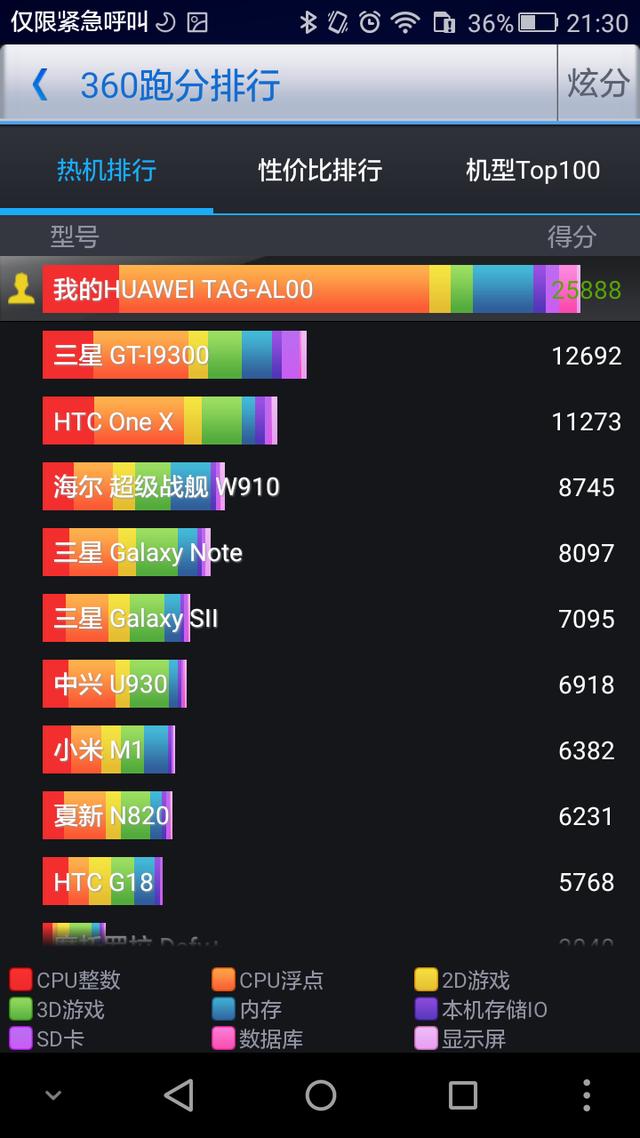Open the HTC One X row
The image size is (640, 1138).
320,421
